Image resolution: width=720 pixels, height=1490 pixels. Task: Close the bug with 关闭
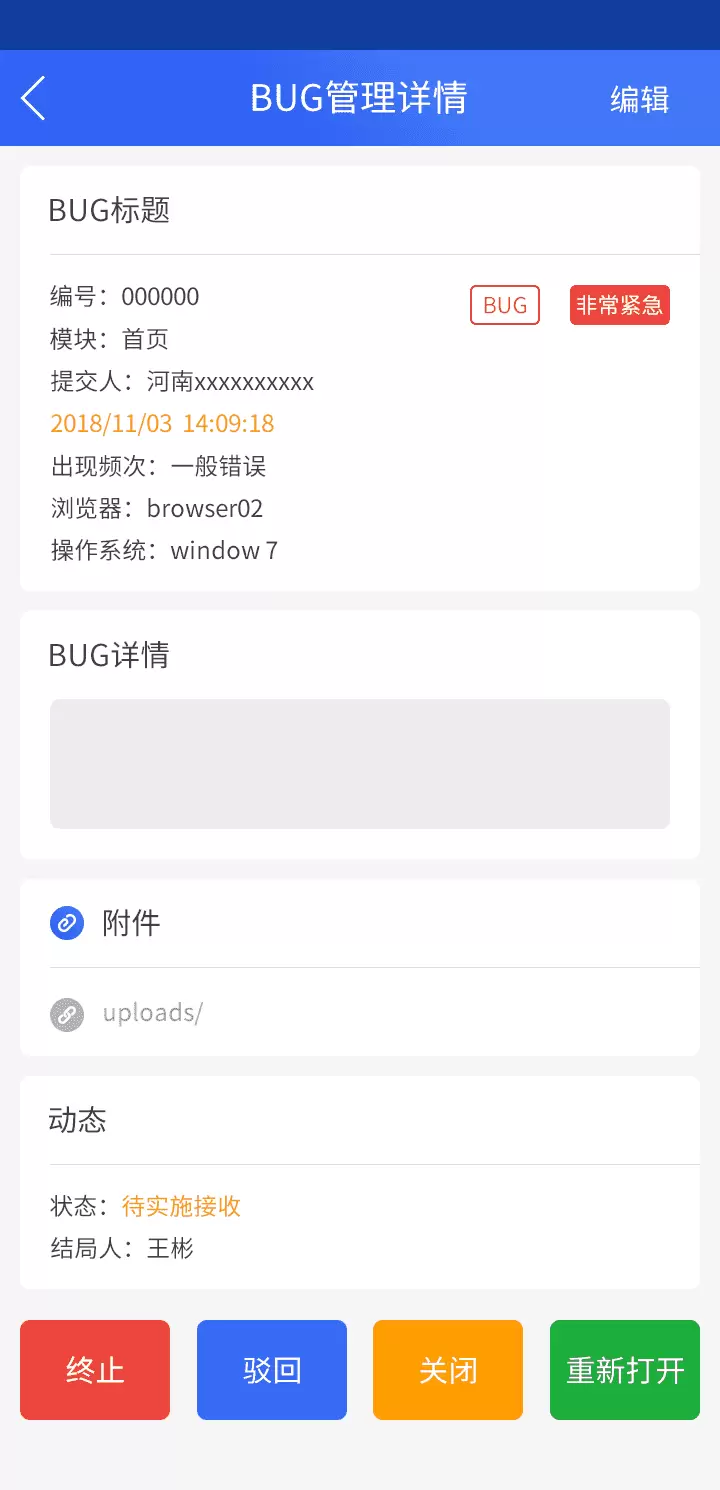coord(448,1370)
